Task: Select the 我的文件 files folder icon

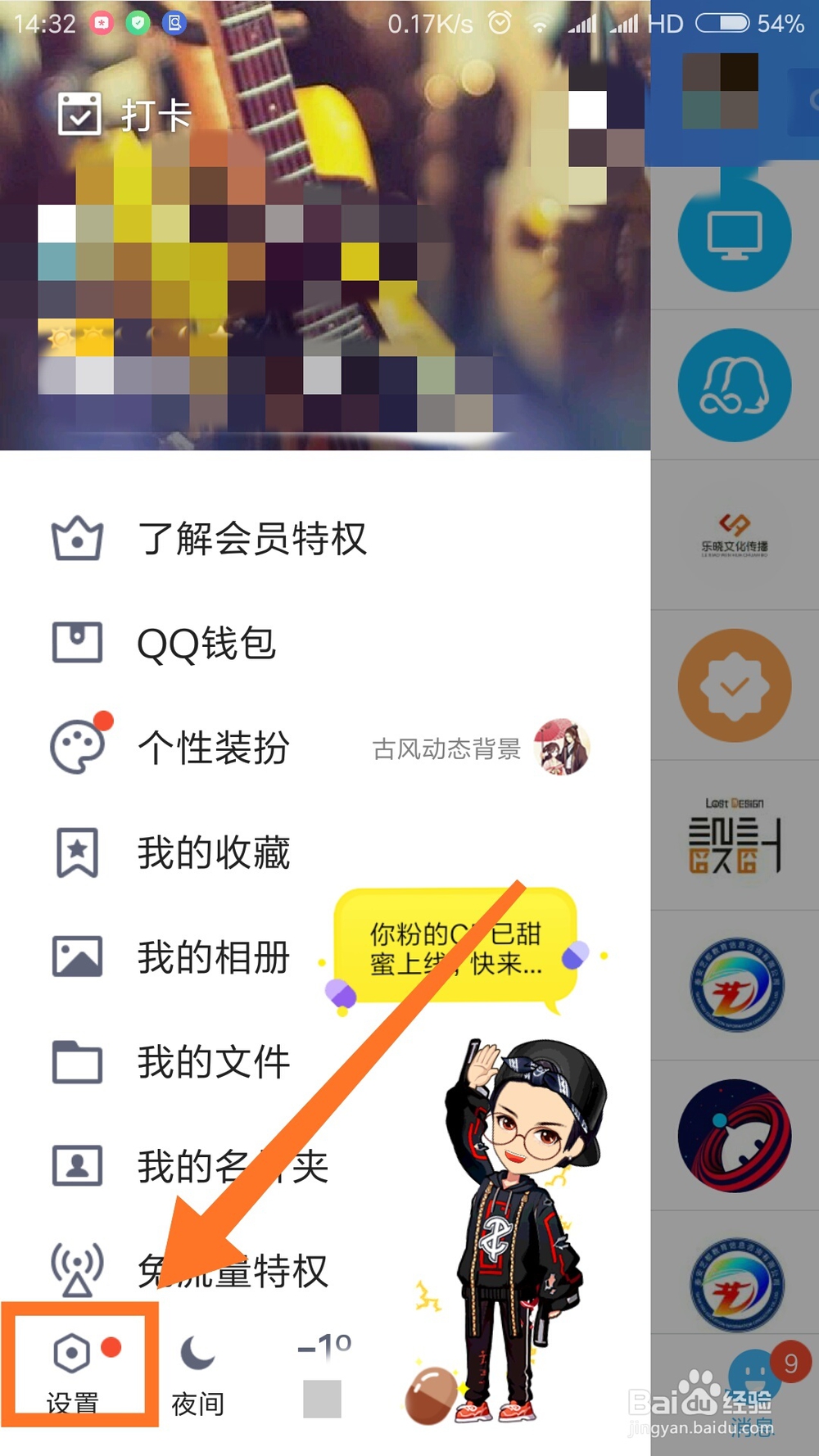Action: (x=76, y=1062)
